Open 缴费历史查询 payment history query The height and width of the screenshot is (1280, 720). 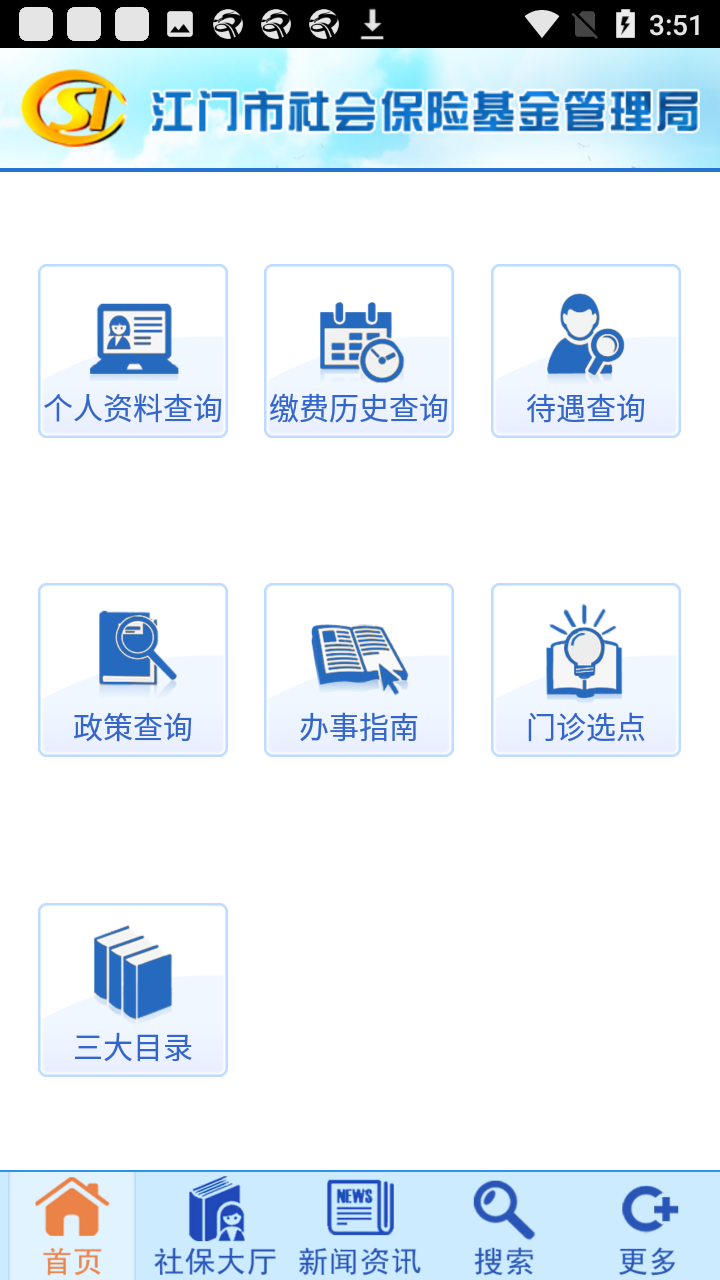[358, 350]
